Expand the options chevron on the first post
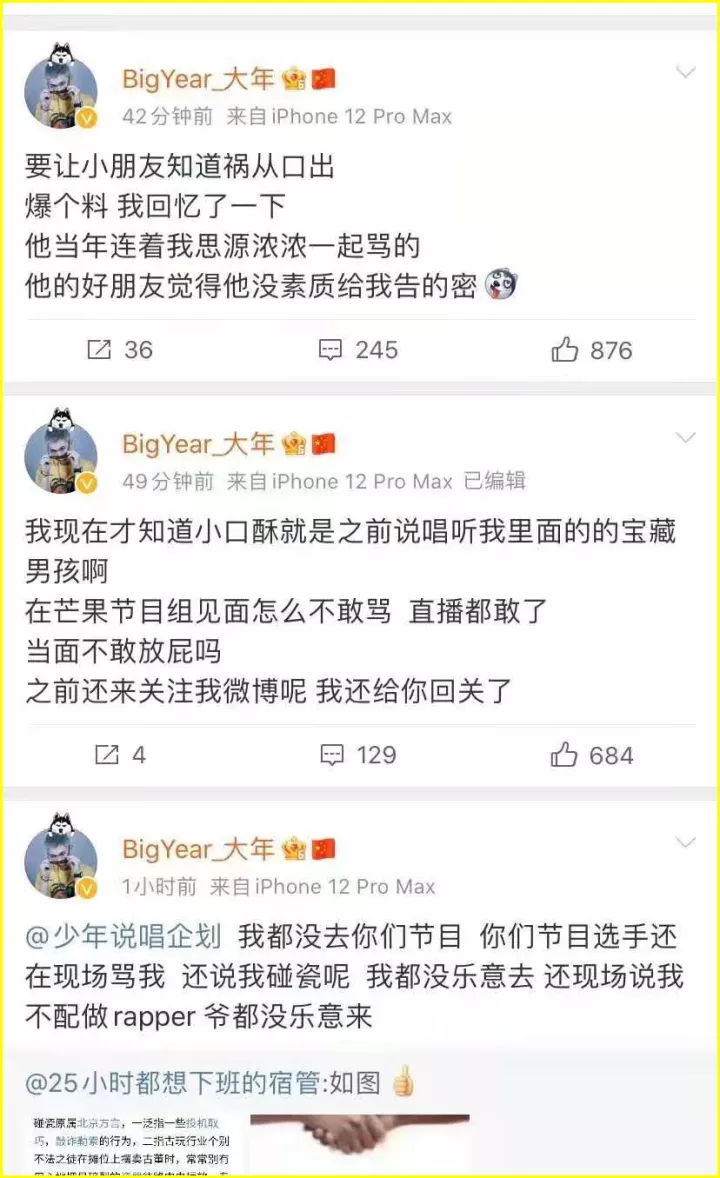The height and width of the screenshot is (1178, 720). click(x=686, y=72)
